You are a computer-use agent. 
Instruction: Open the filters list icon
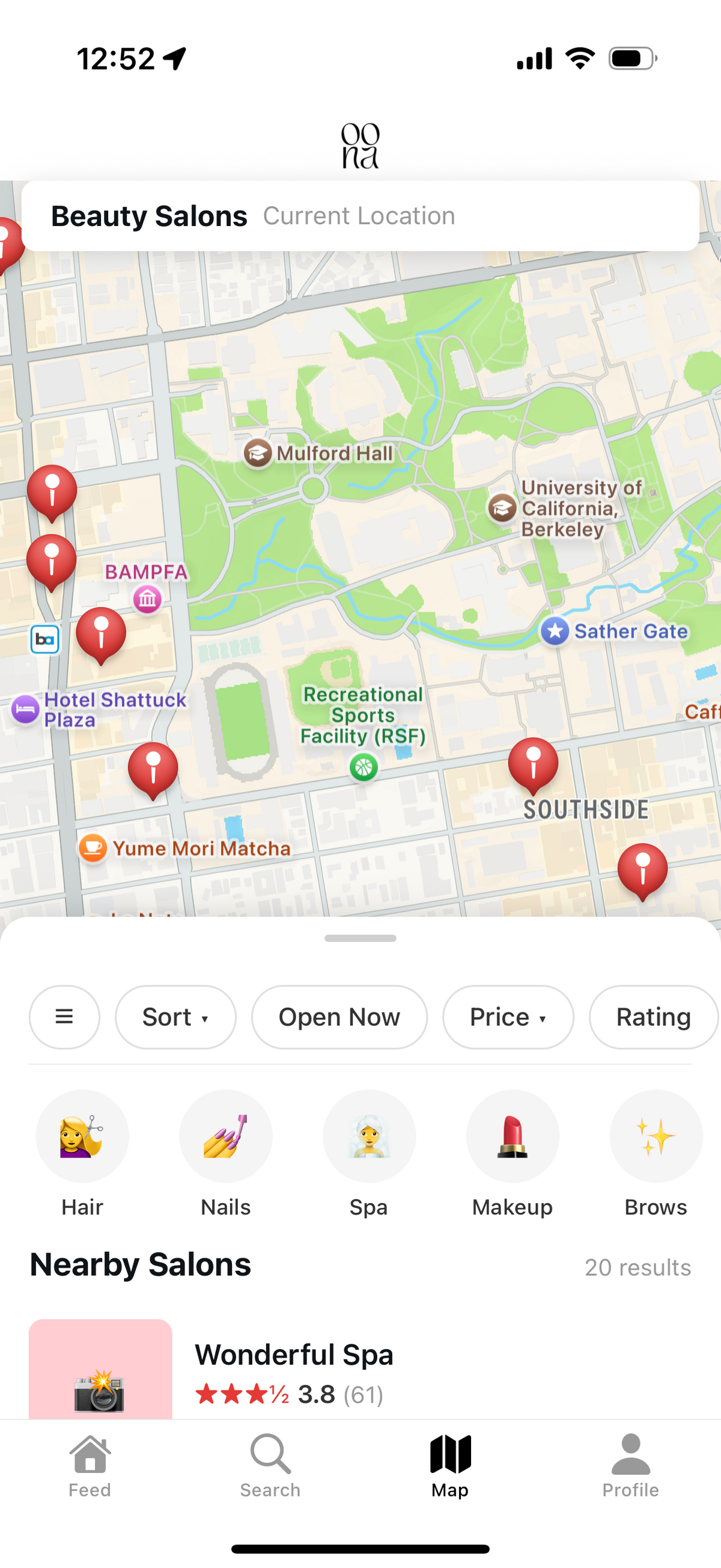point(64,1016)
